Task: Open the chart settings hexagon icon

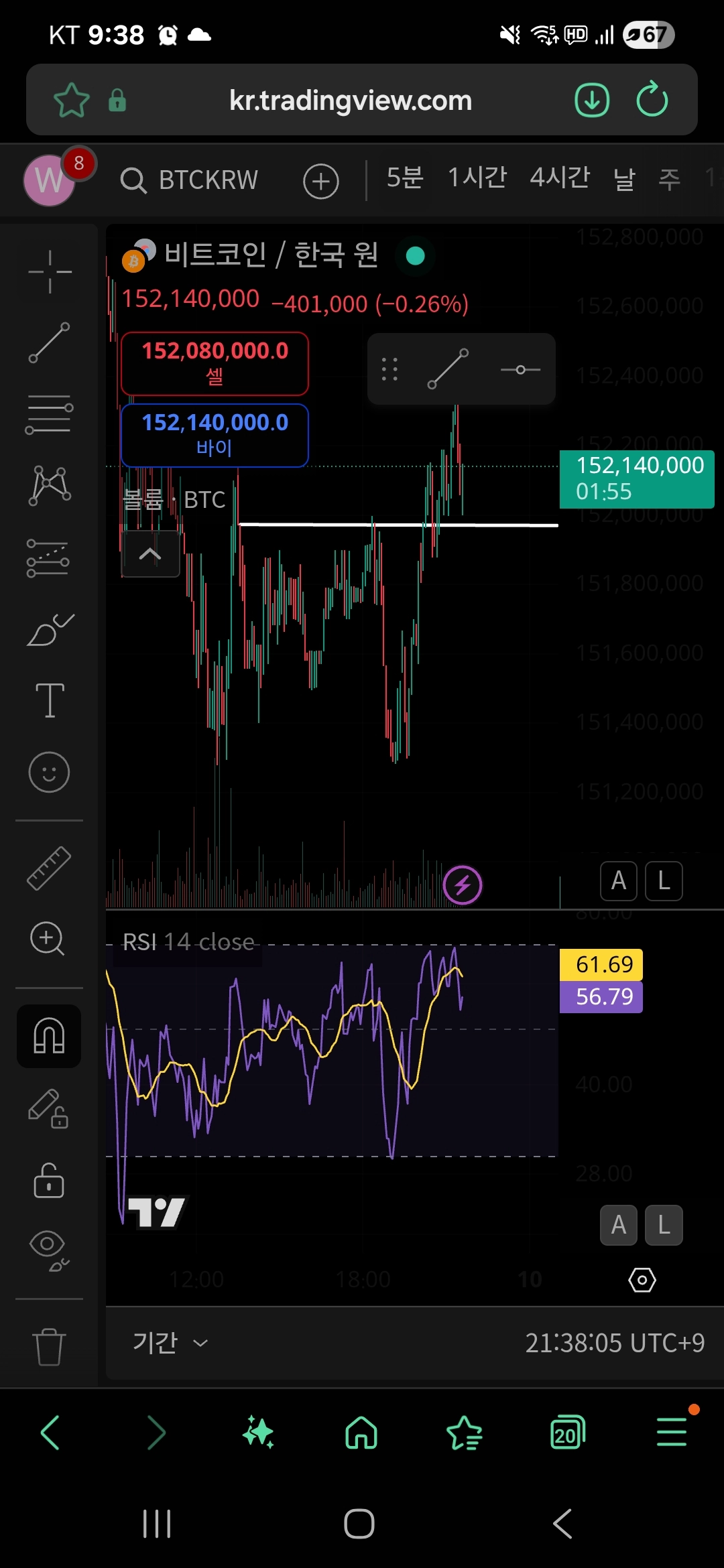Action: (642, 1280)
